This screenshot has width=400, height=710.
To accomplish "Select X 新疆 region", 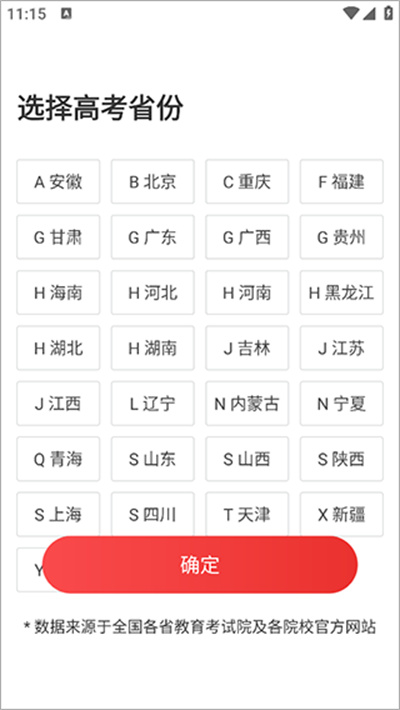I will (342, 514).
